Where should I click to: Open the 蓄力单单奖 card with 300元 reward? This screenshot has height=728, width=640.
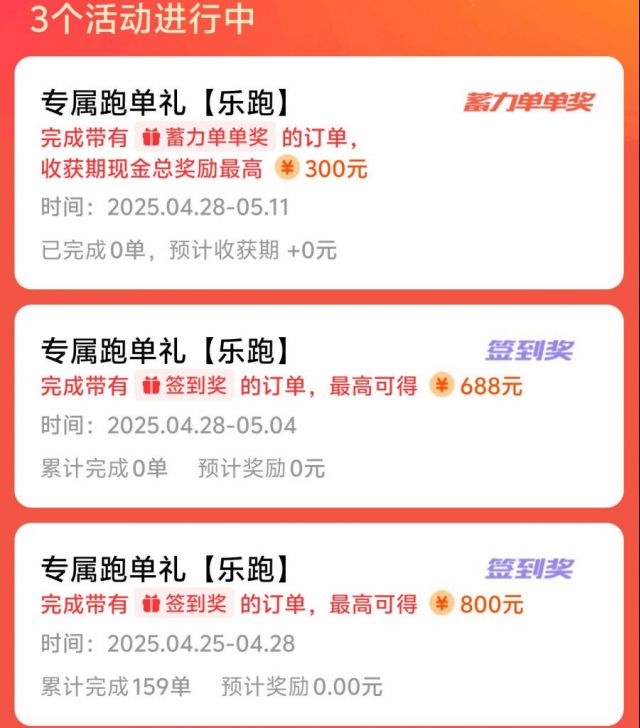pos(318,174)
